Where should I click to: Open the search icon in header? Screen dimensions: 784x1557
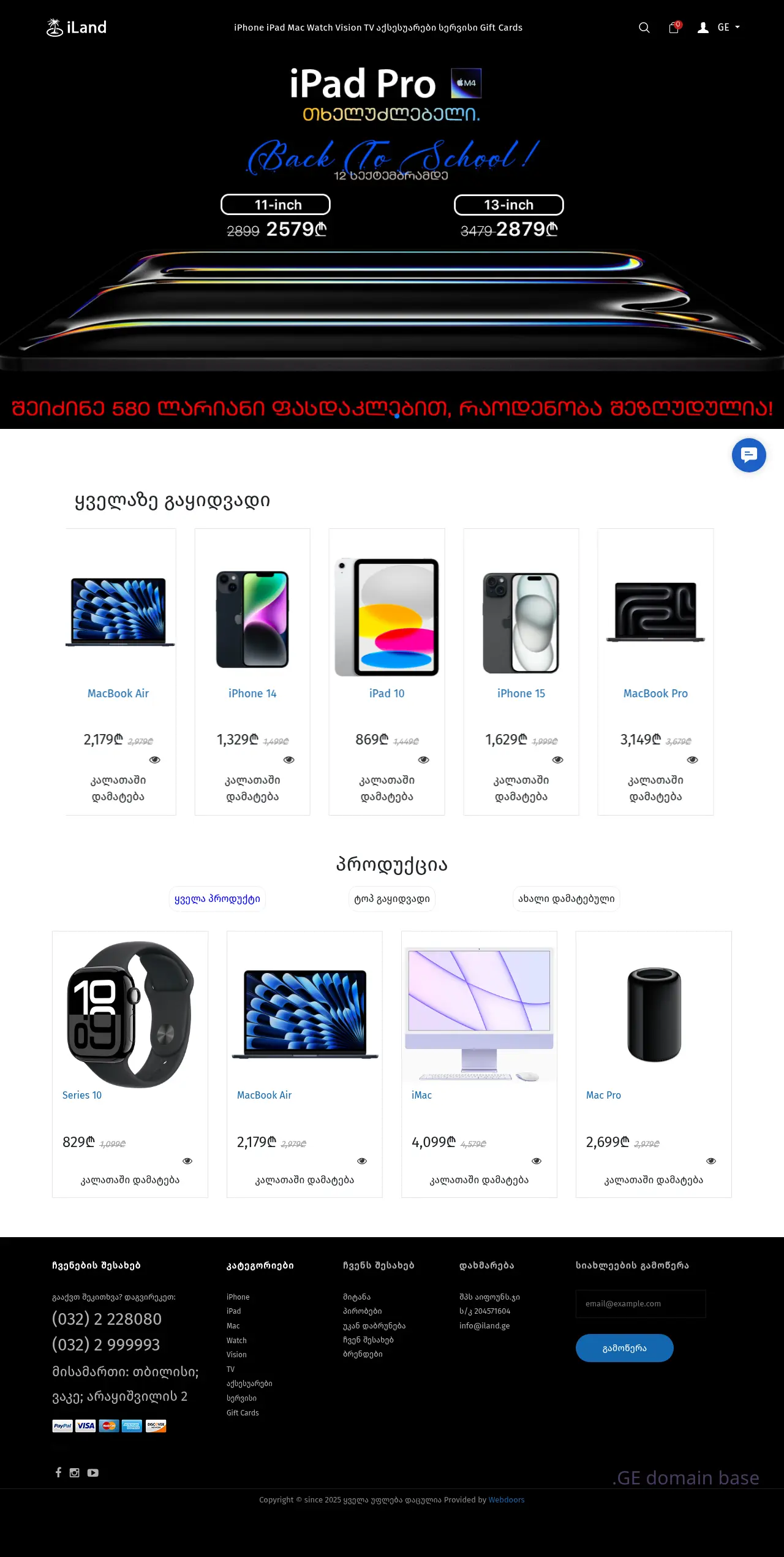pos(644,28)
